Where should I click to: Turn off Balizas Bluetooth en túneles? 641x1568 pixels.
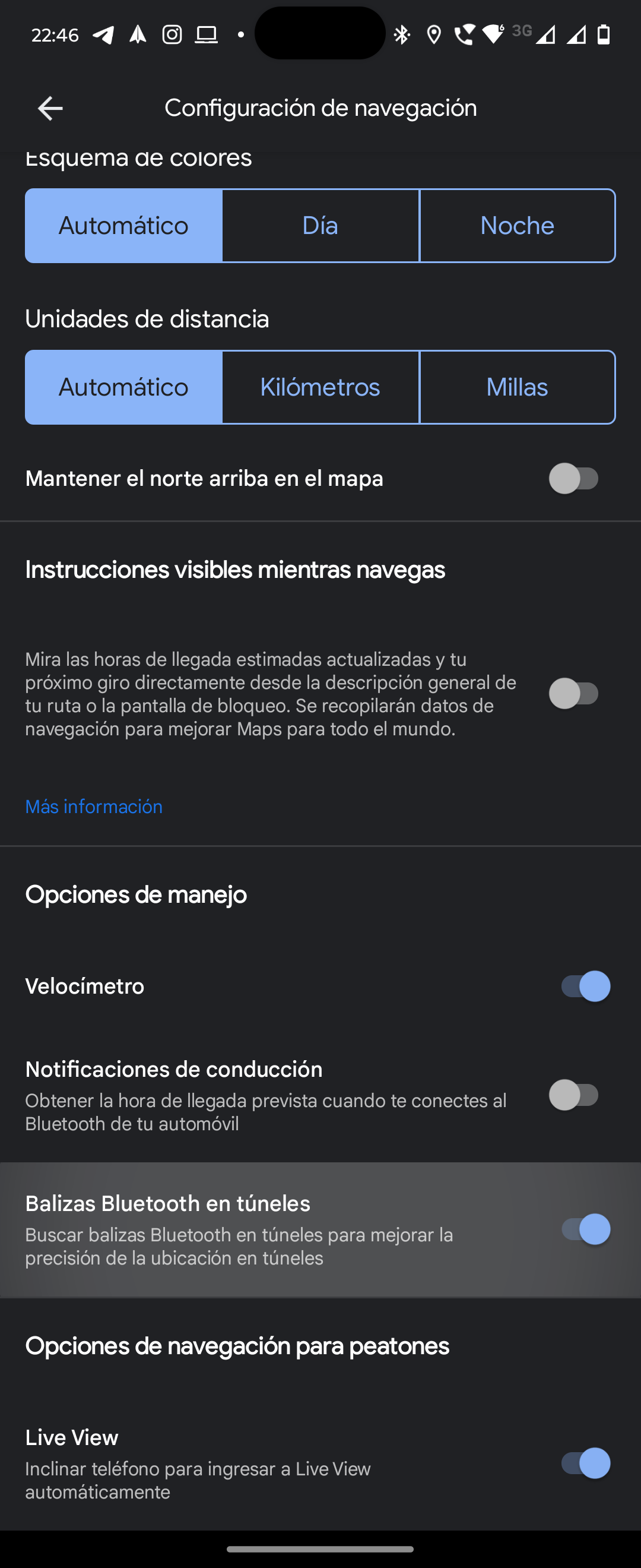click(x=585, y=1229)
